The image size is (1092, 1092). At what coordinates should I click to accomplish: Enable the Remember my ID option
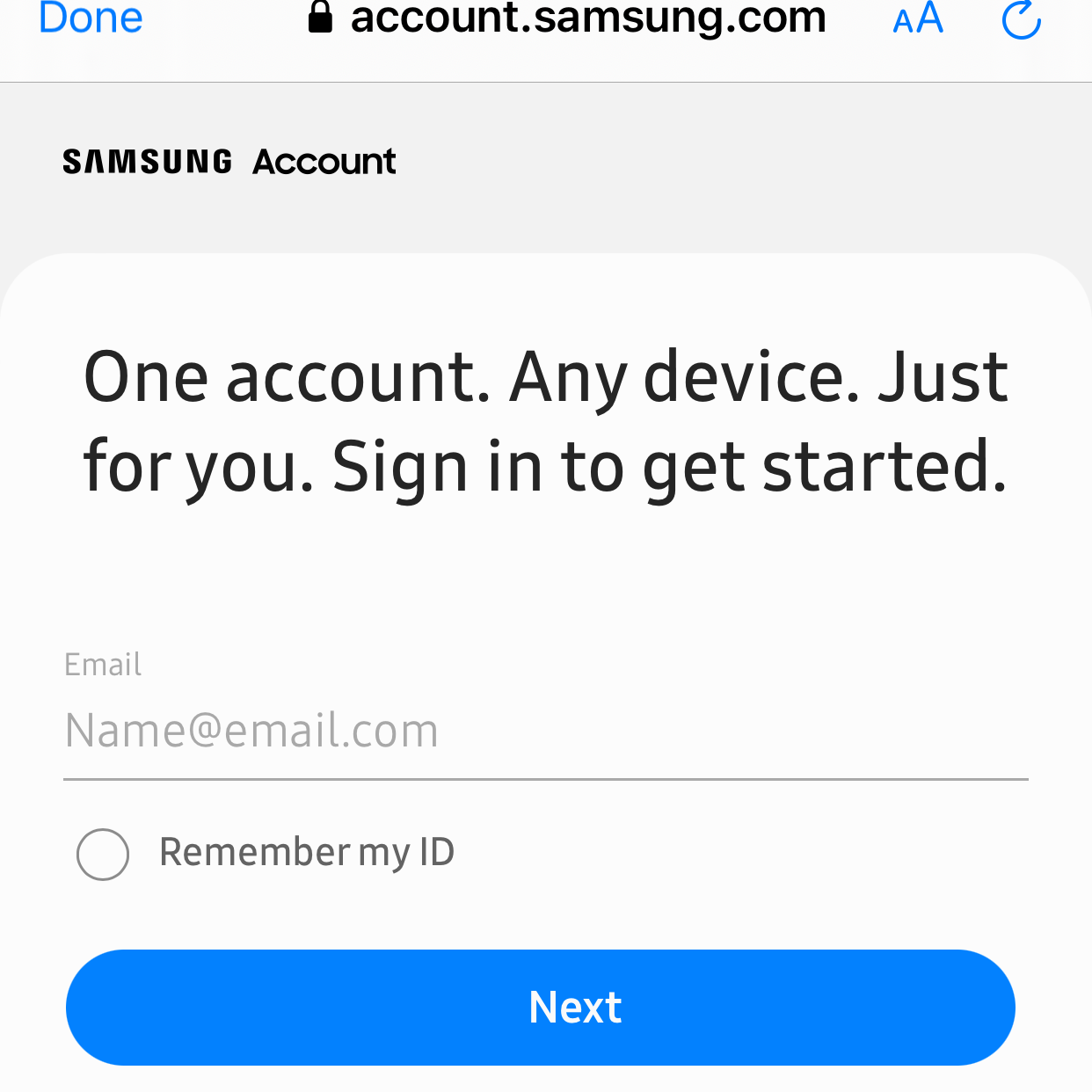click(x=103, y=854)
